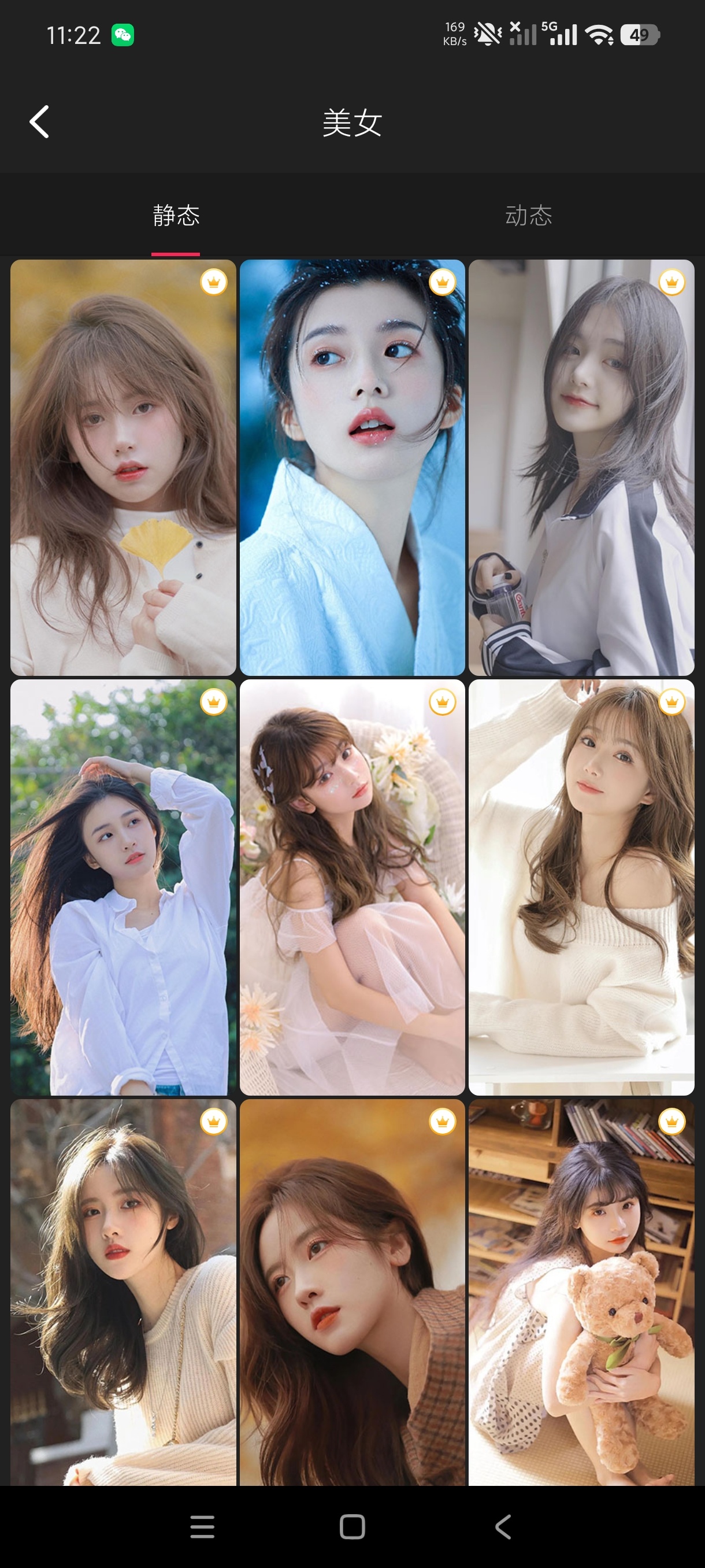This screenshot has width=705, height=1568.
Task: Switch to the 动态 tab
Action: coord(529,215)
